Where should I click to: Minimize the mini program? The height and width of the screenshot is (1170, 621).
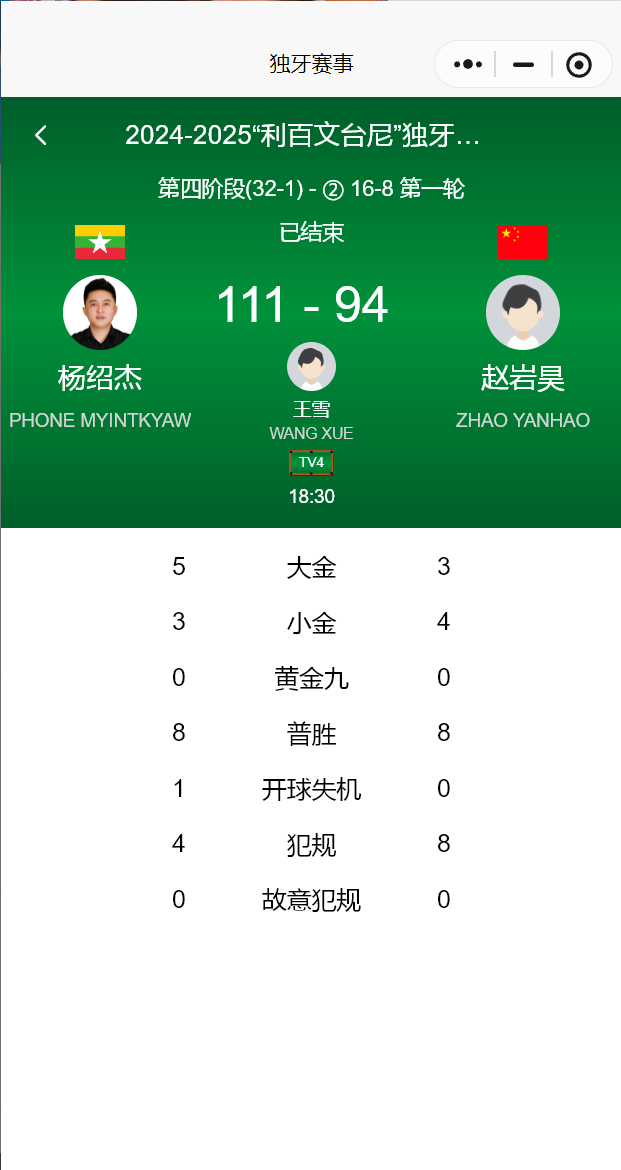point(523,65)
